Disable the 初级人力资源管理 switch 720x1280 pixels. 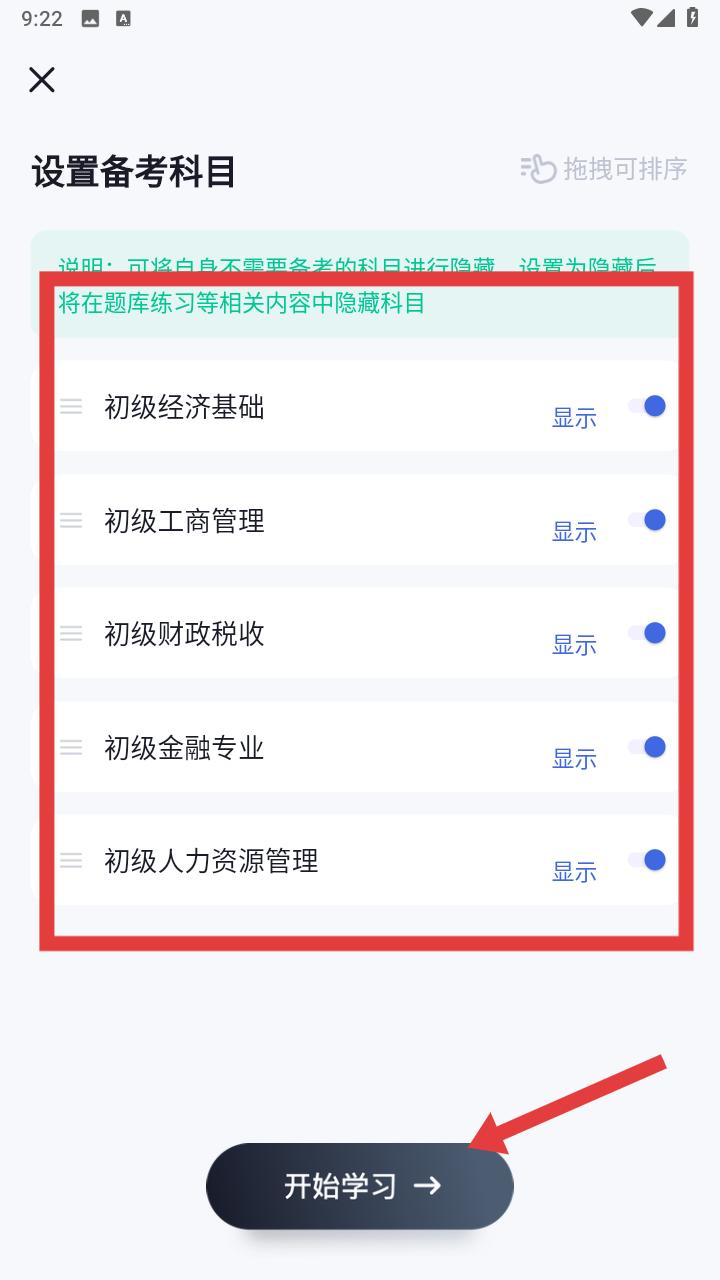(x=646, y=860)
